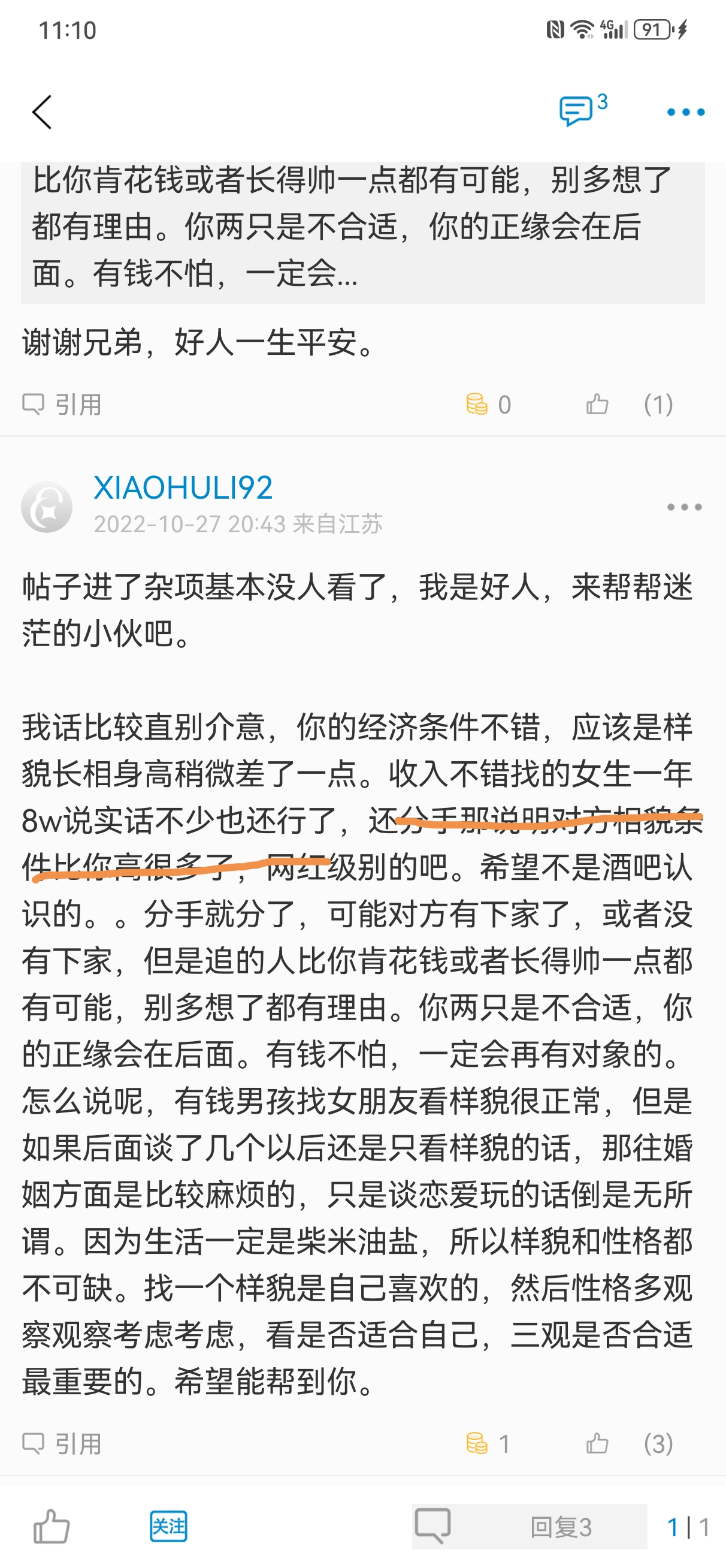The height and width of the screenshot is (1568, 726).
Task: Open the more options for XIAOHULI92's post
Action: 684,507
